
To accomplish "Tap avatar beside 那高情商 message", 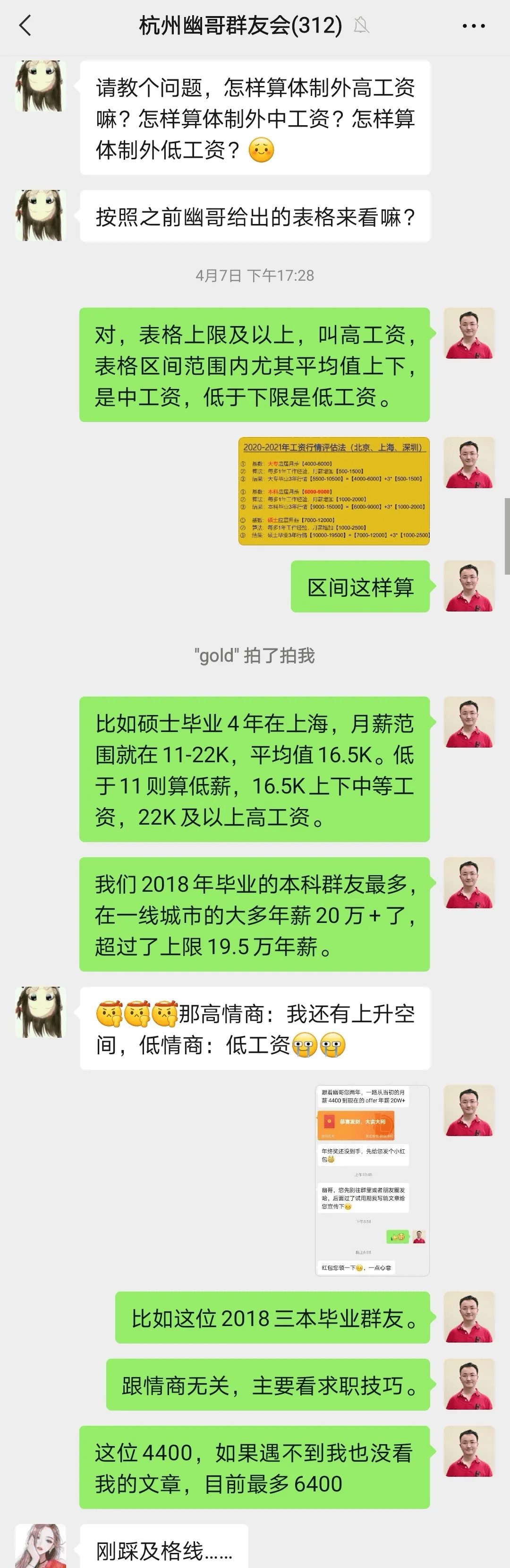I will (40, 1012).
